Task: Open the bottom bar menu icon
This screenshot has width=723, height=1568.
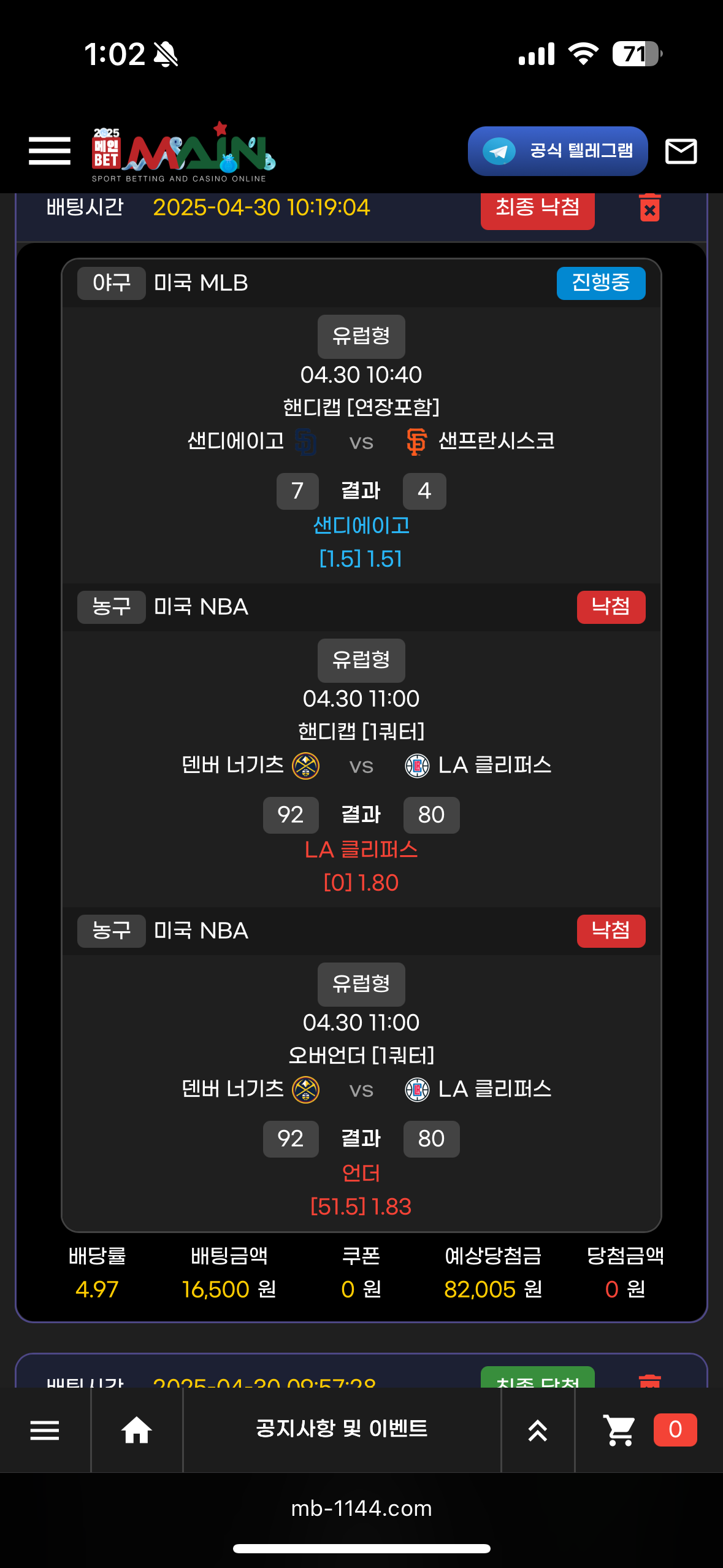Action: point(45,1430)
